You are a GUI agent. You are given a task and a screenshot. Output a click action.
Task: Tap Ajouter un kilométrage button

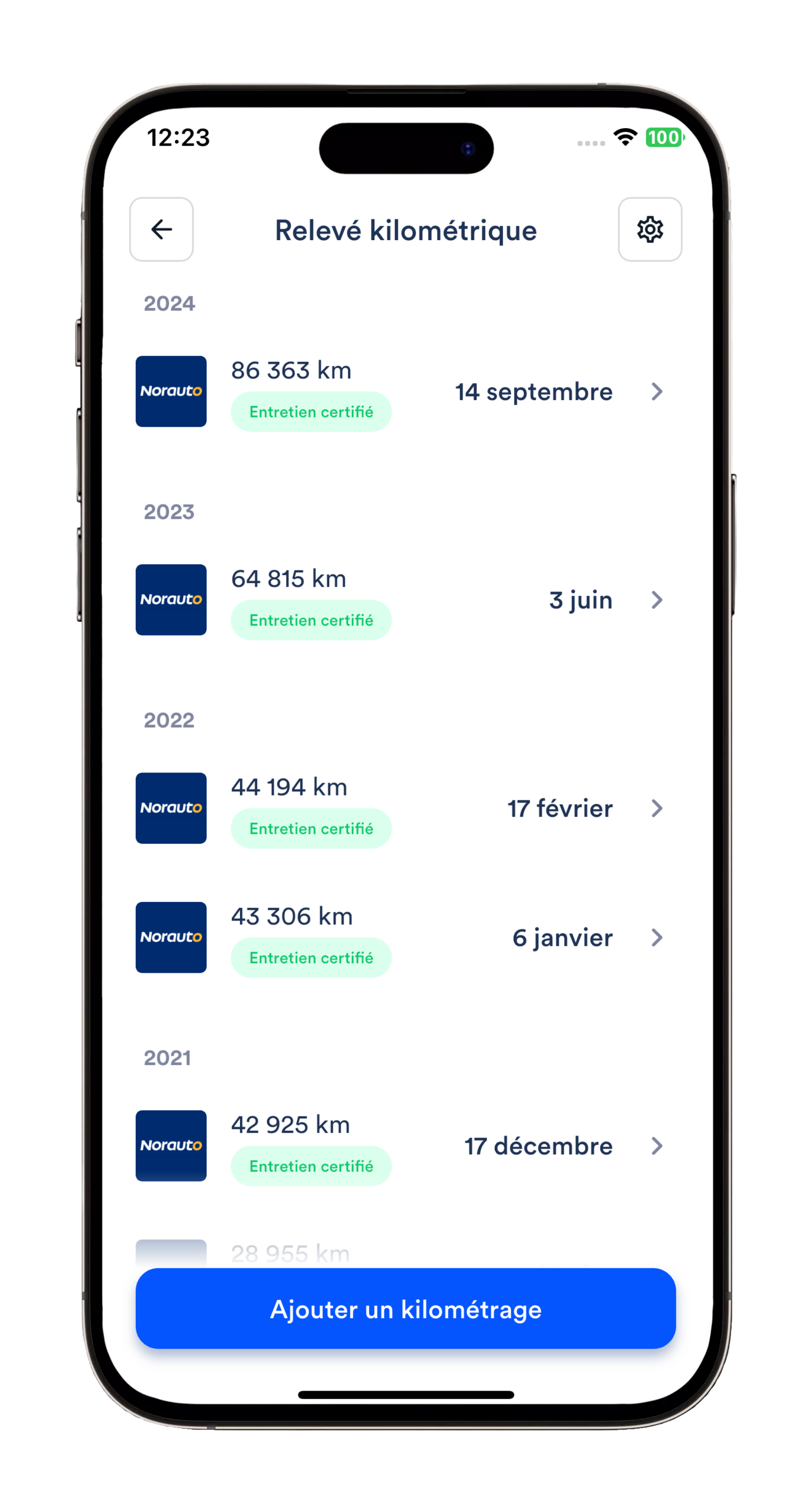[405, 1310]
